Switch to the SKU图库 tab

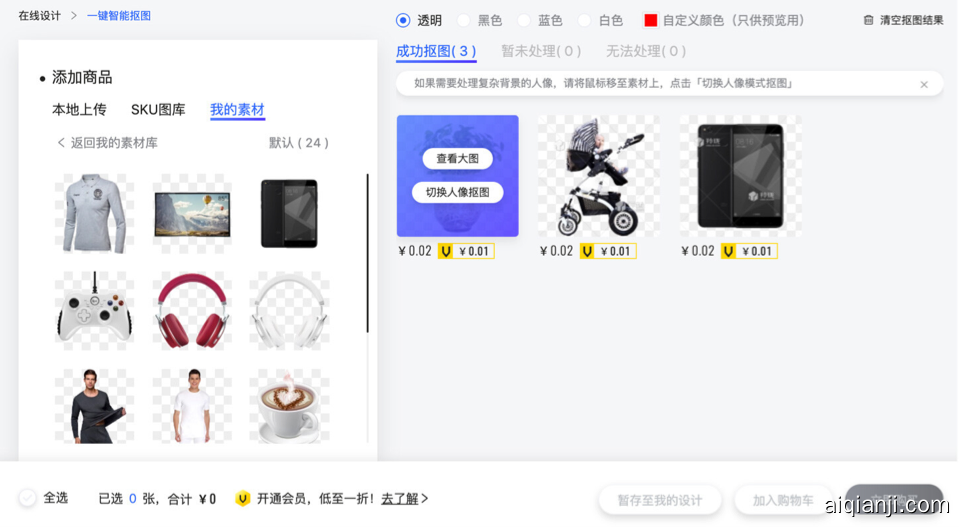(x=158, y=110)
